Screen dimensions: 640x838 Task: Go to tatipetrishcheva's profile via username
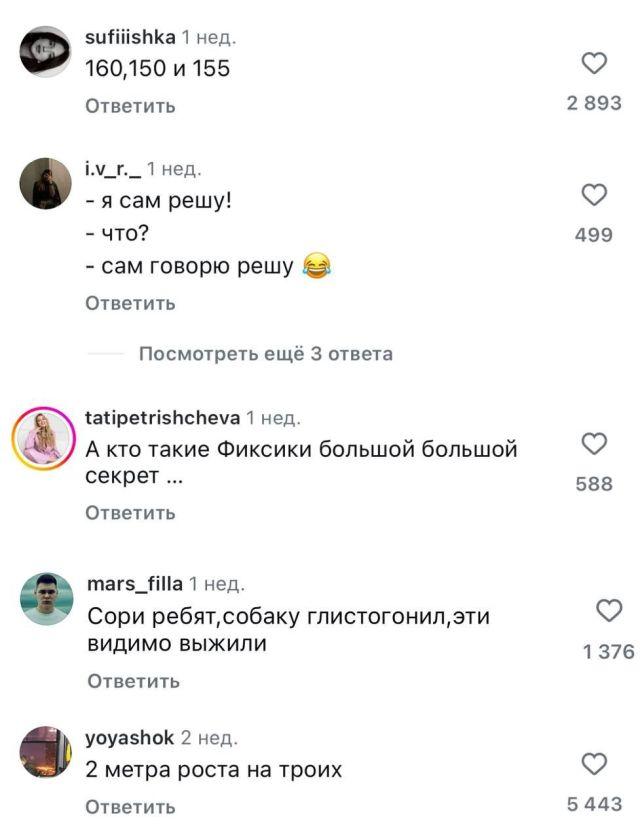pyautogui.click(x=163, y=418)
